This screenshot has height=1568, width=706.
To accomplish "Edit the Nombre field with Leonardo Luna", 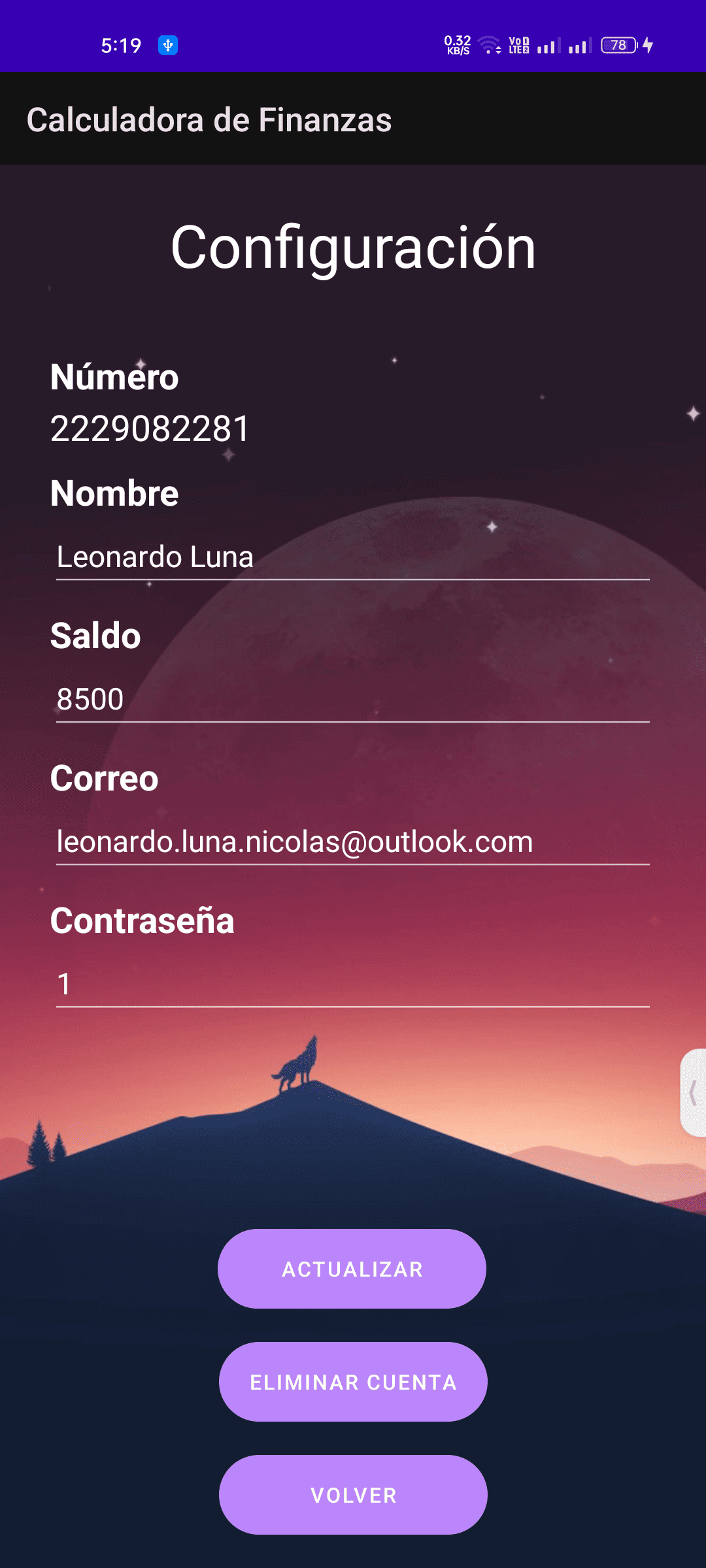I will [352, 557].
